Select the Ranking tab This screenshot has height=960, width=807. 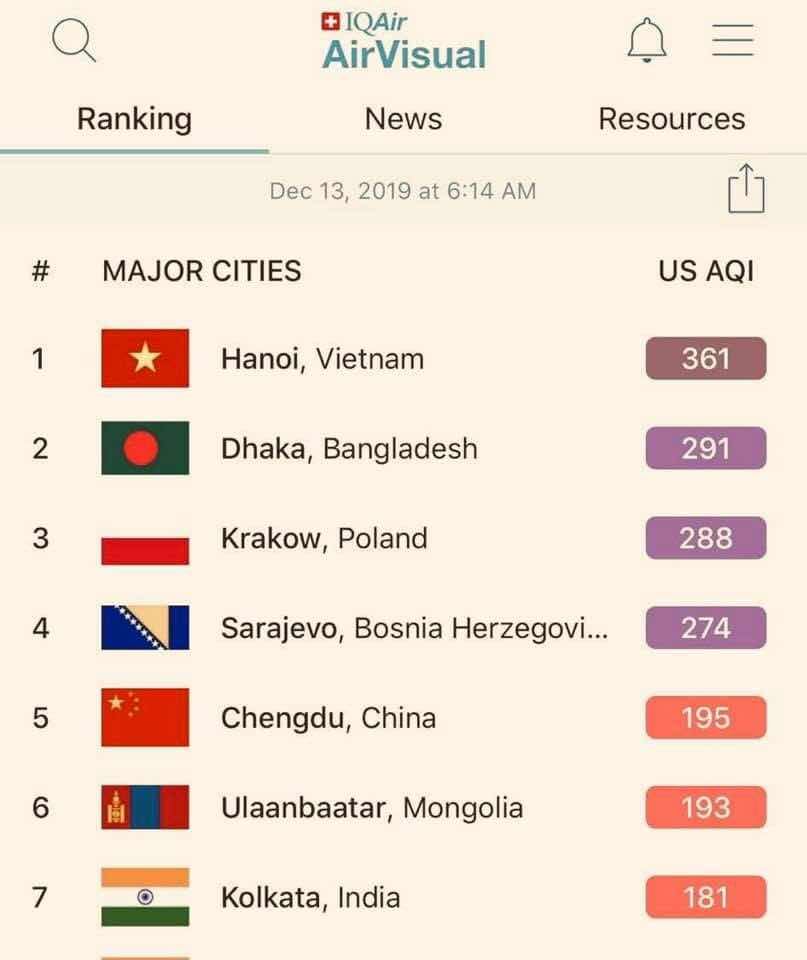tap(134, 119)
